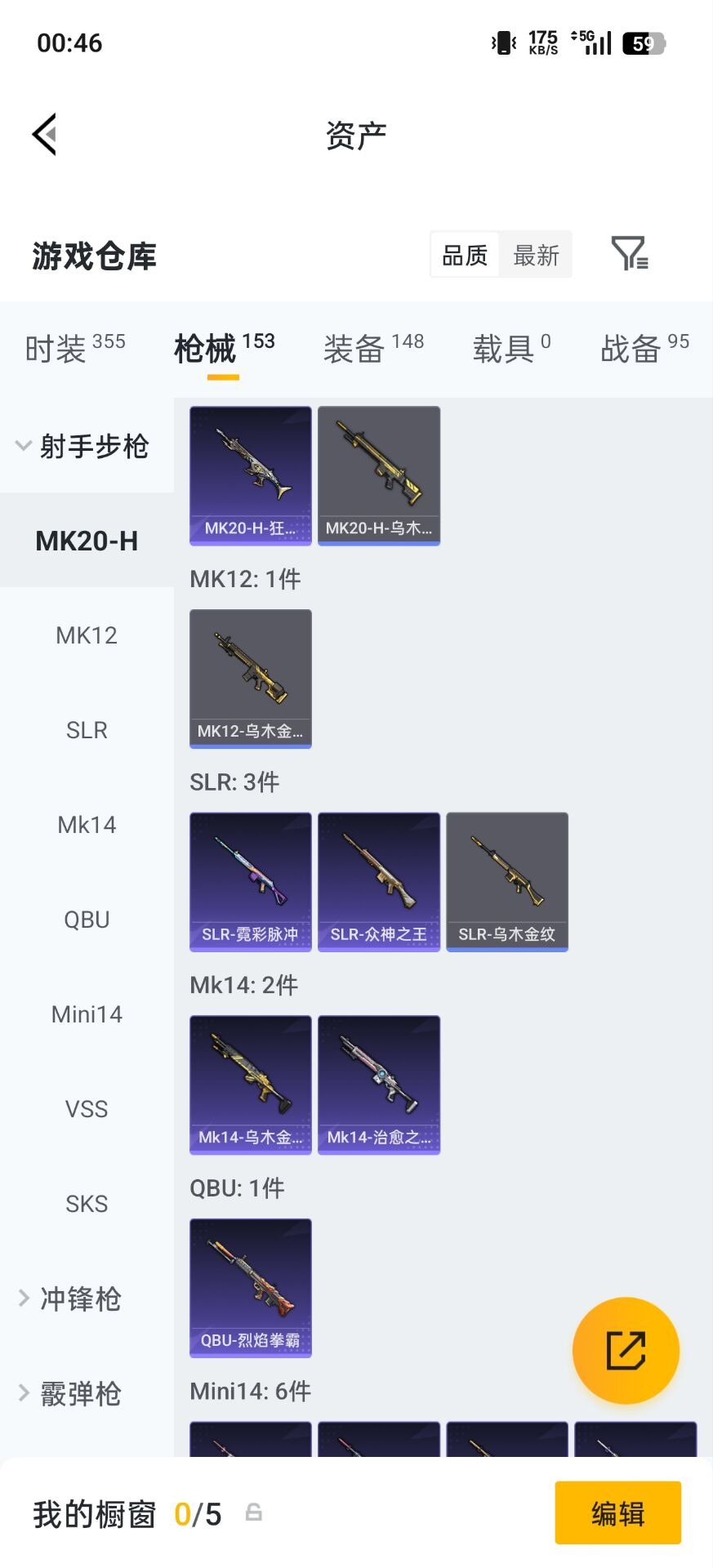The width and height of the screenshot is (713, 1568).
Task: Tap the orange share floating button
Action: (x=626, y=1350)
